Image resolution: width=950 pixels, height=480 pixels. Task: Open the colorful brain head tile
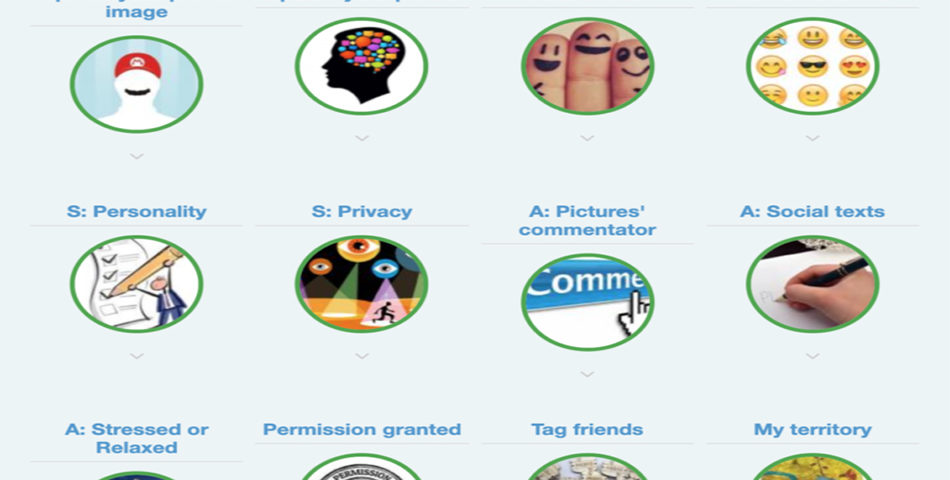tap(362, 66)
